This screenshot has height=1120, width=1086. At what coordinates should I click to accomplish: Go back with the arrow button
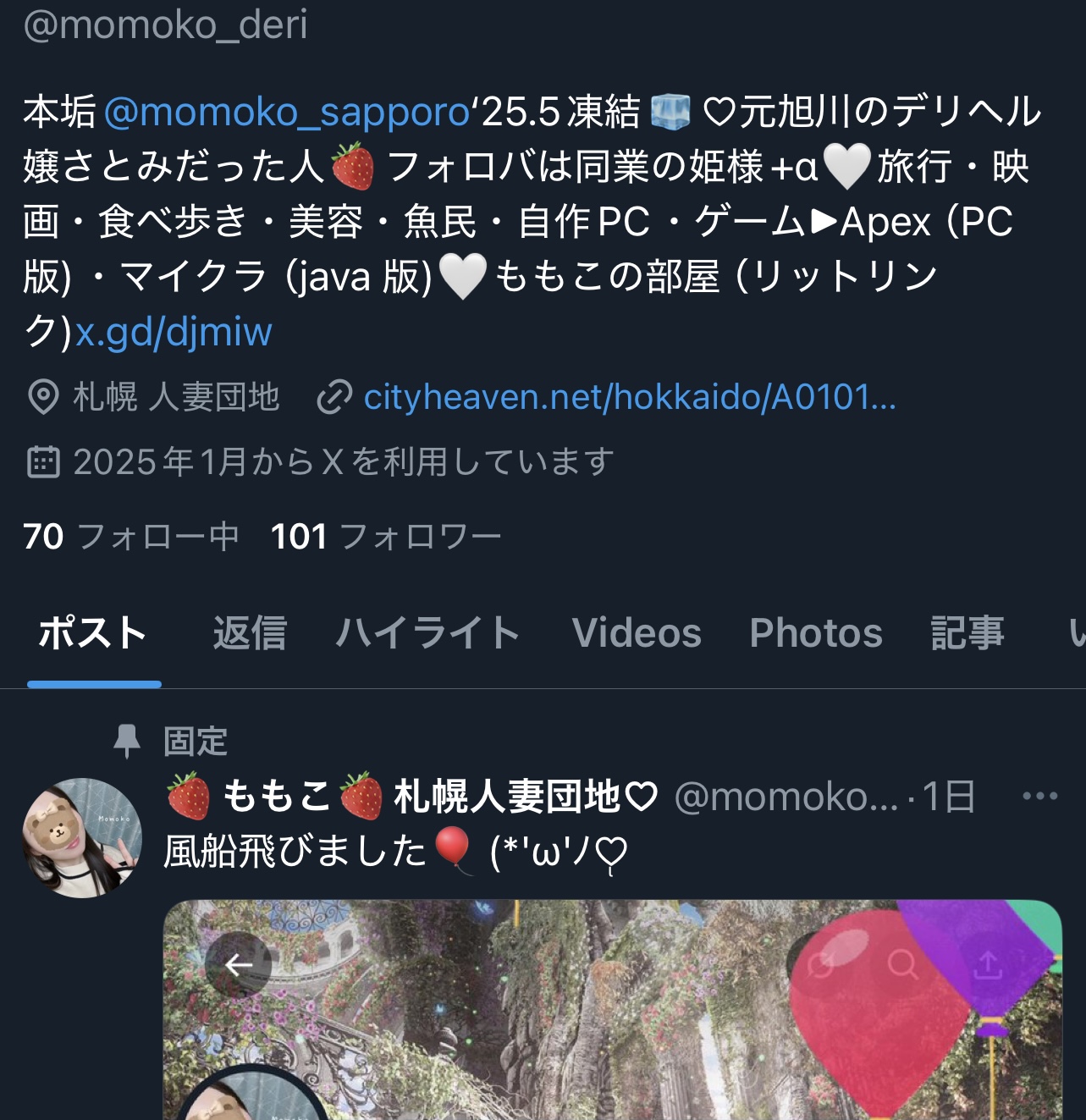(239, 964)
